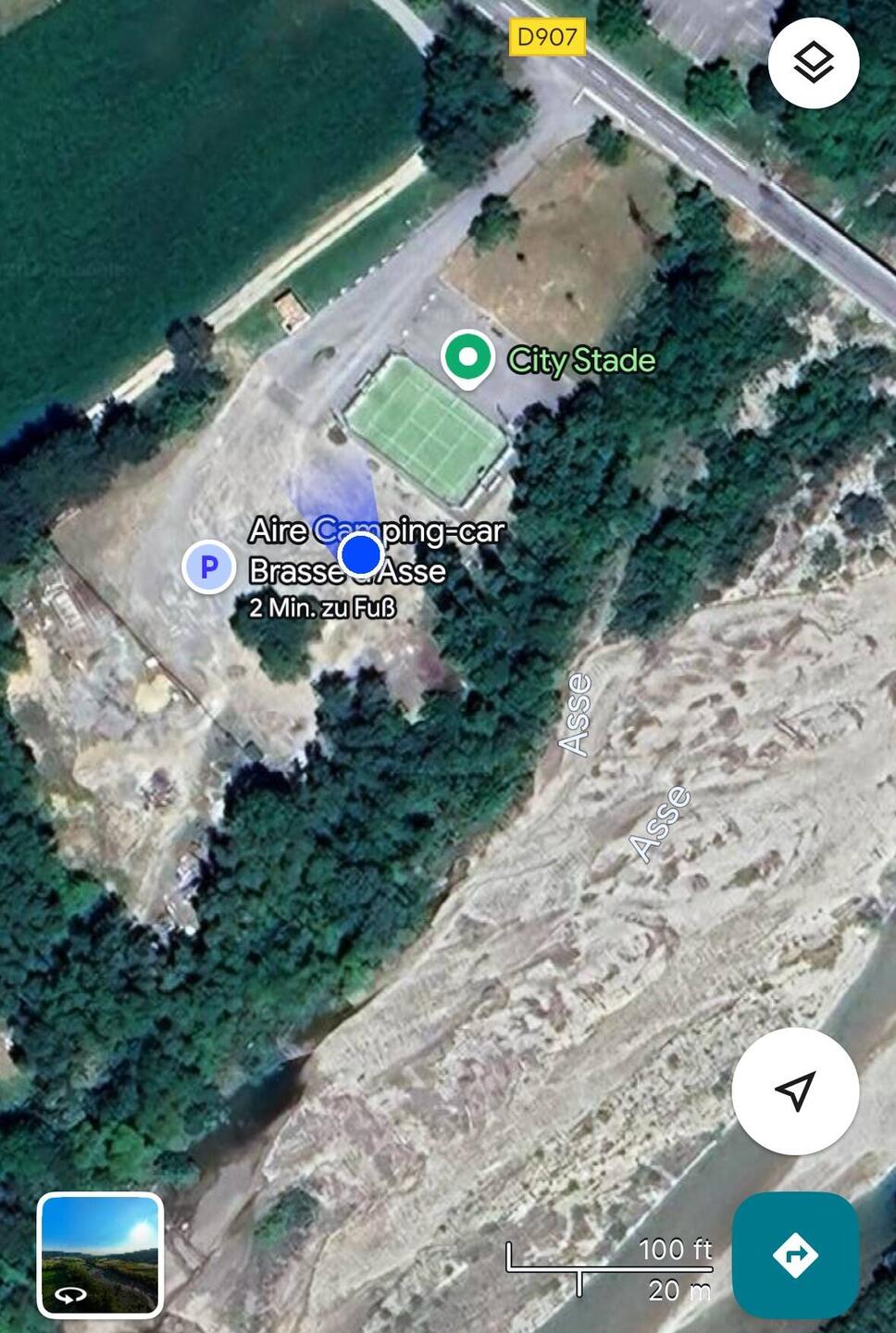Open the map layers selector
Image resolution: width=896 pixels, height=1333 pixels.
tap(814, 63)
